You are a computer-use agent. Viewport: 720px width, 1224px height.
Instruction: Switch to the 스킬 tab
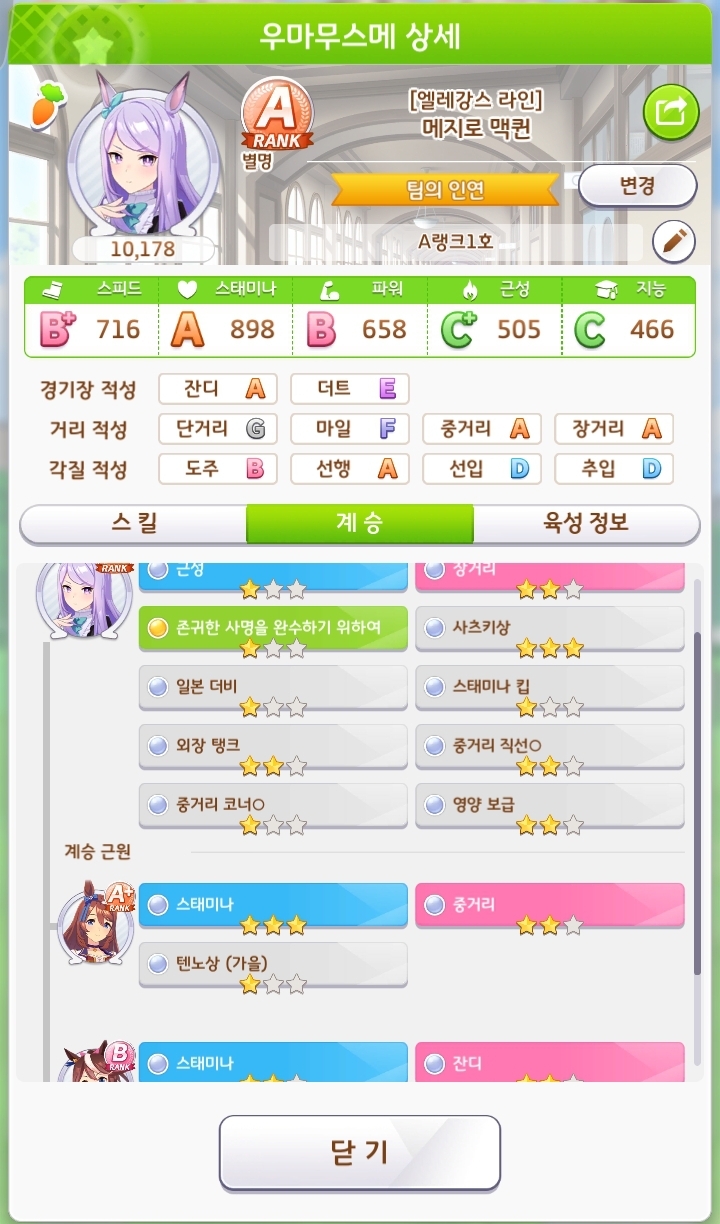point(133,523)
